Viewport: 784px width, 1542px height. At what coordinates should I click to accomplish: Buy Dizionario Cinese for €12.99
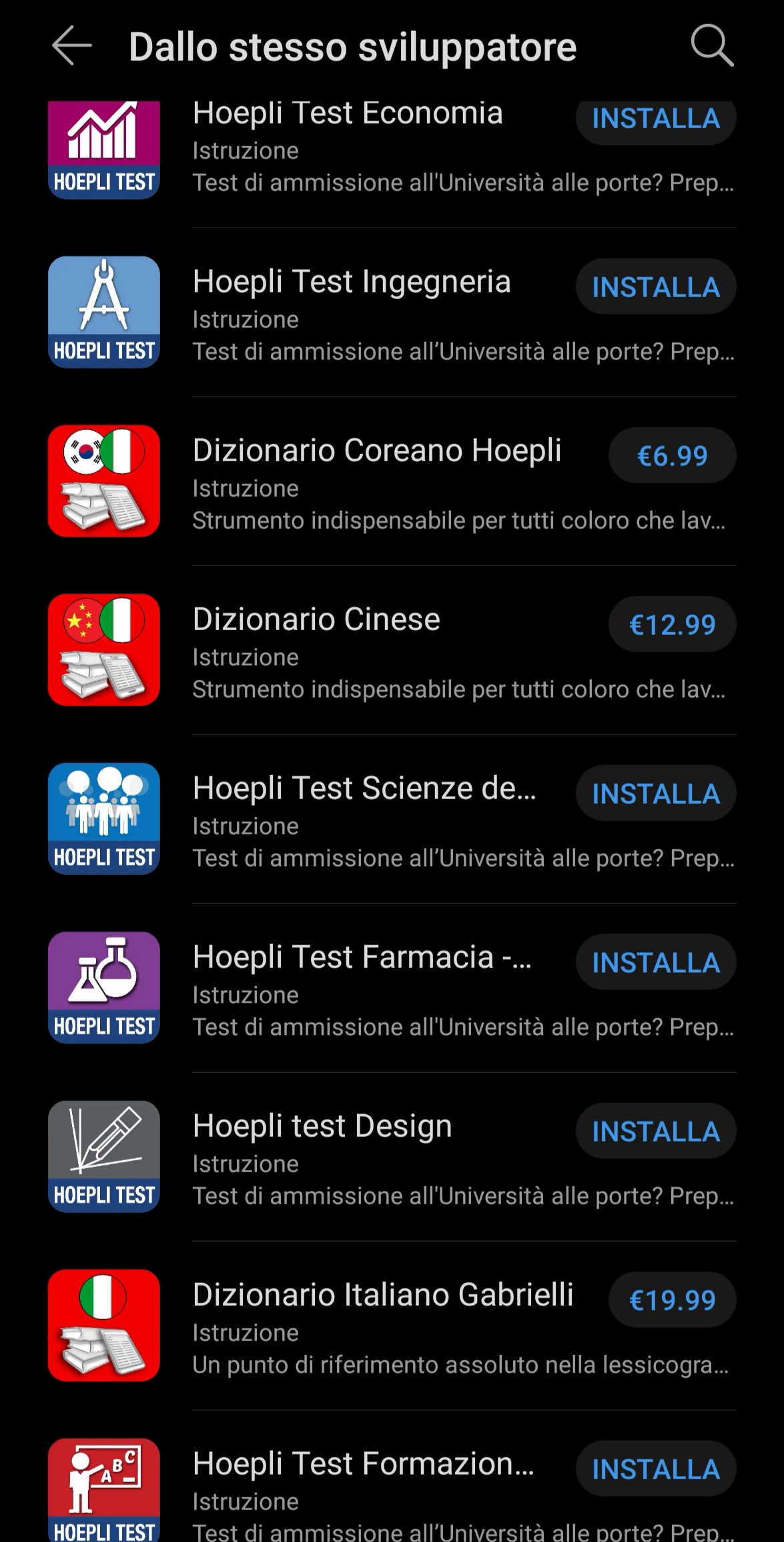click(671, 625)
